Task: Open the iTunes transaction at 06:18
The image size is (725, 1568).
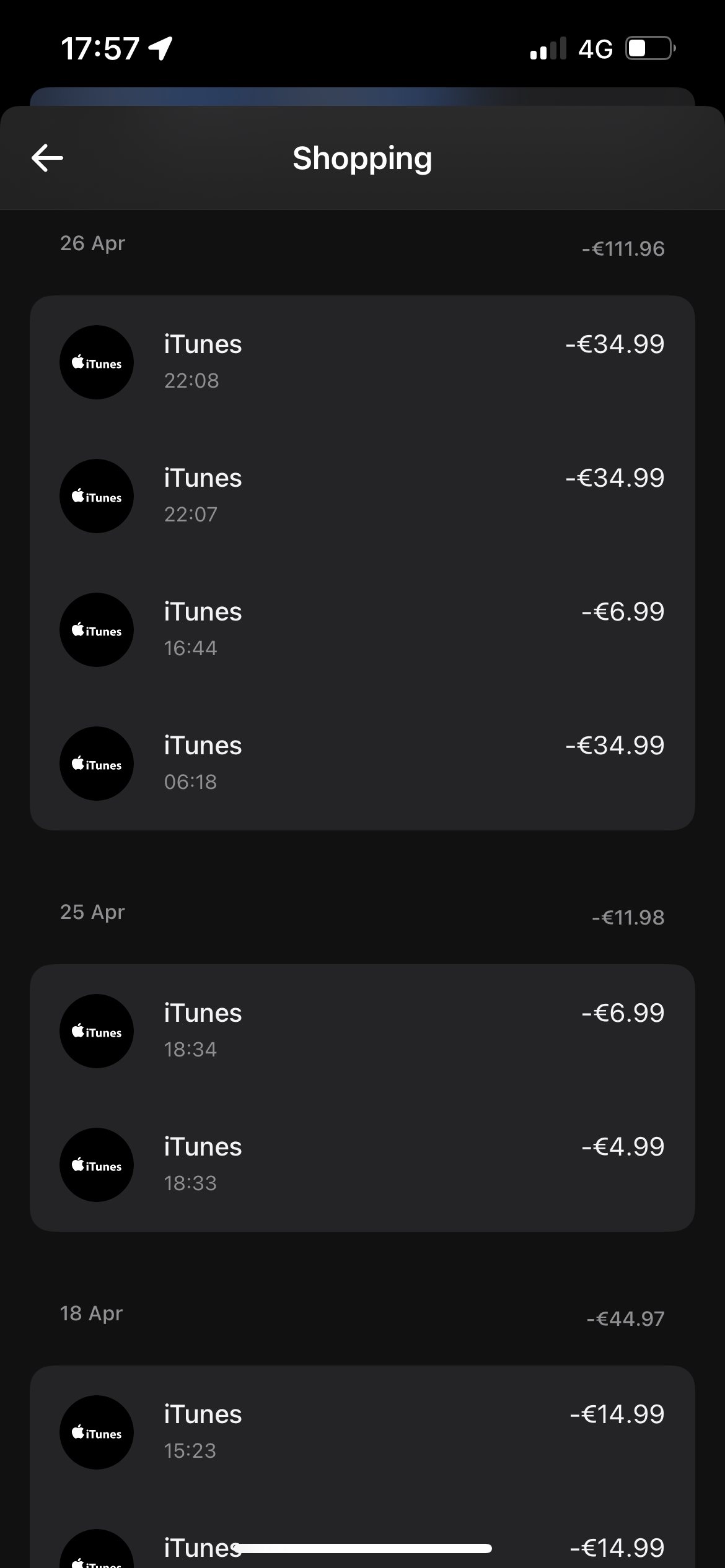Action: click(x=362, y=764)
